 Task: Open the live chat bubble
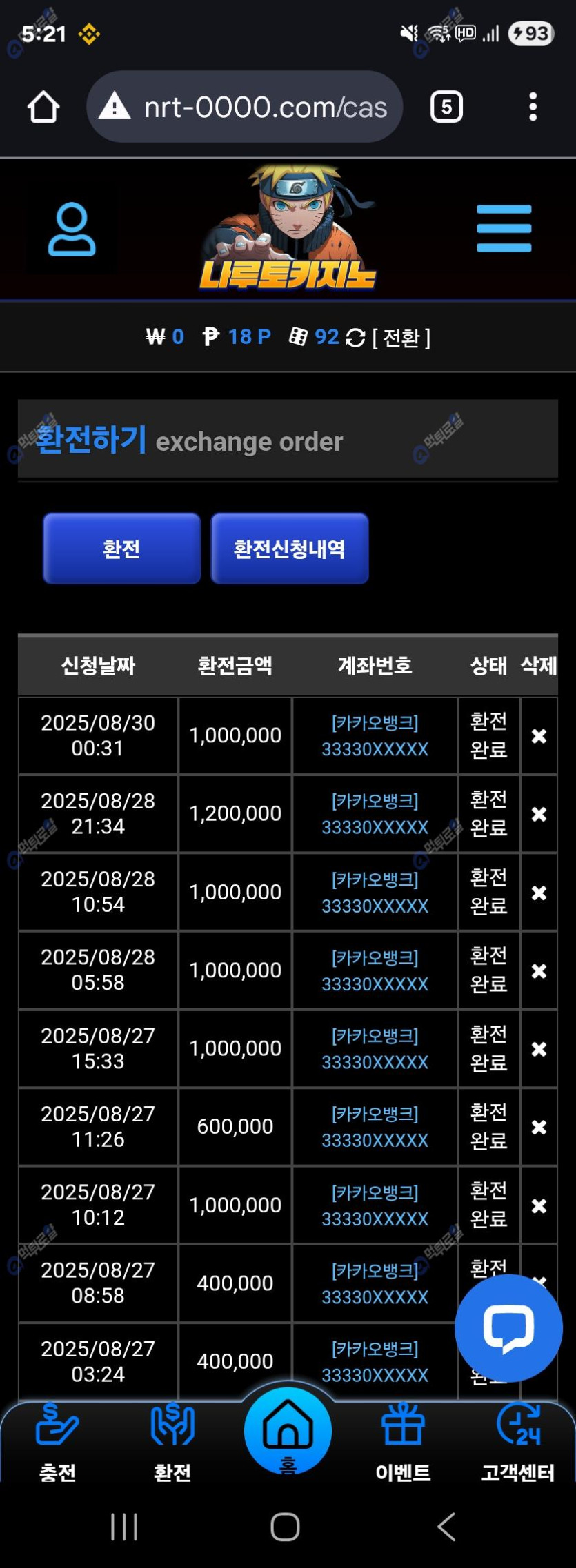click(x=508, y=1327)
